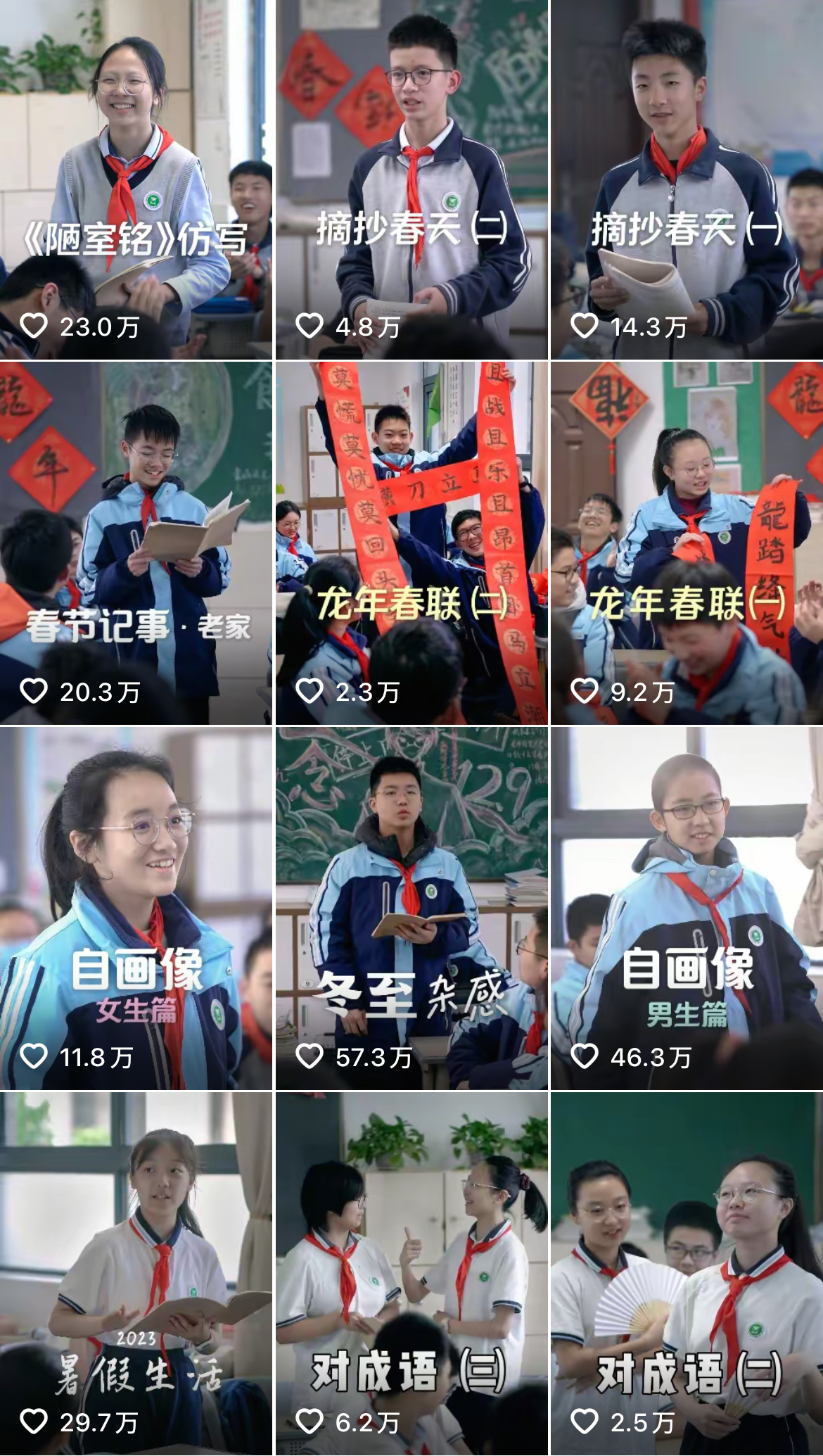
Task: Open the 自画像 男生篇 video
Action: tap(687, 908)
